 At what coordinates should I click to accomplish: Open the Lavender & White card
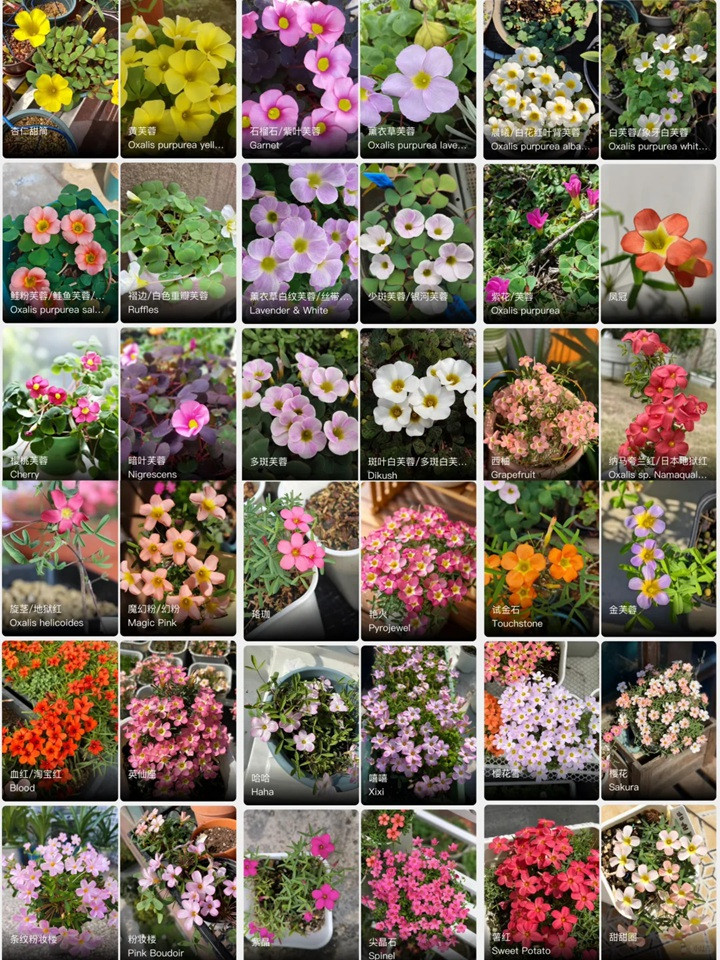click(299, 242)
